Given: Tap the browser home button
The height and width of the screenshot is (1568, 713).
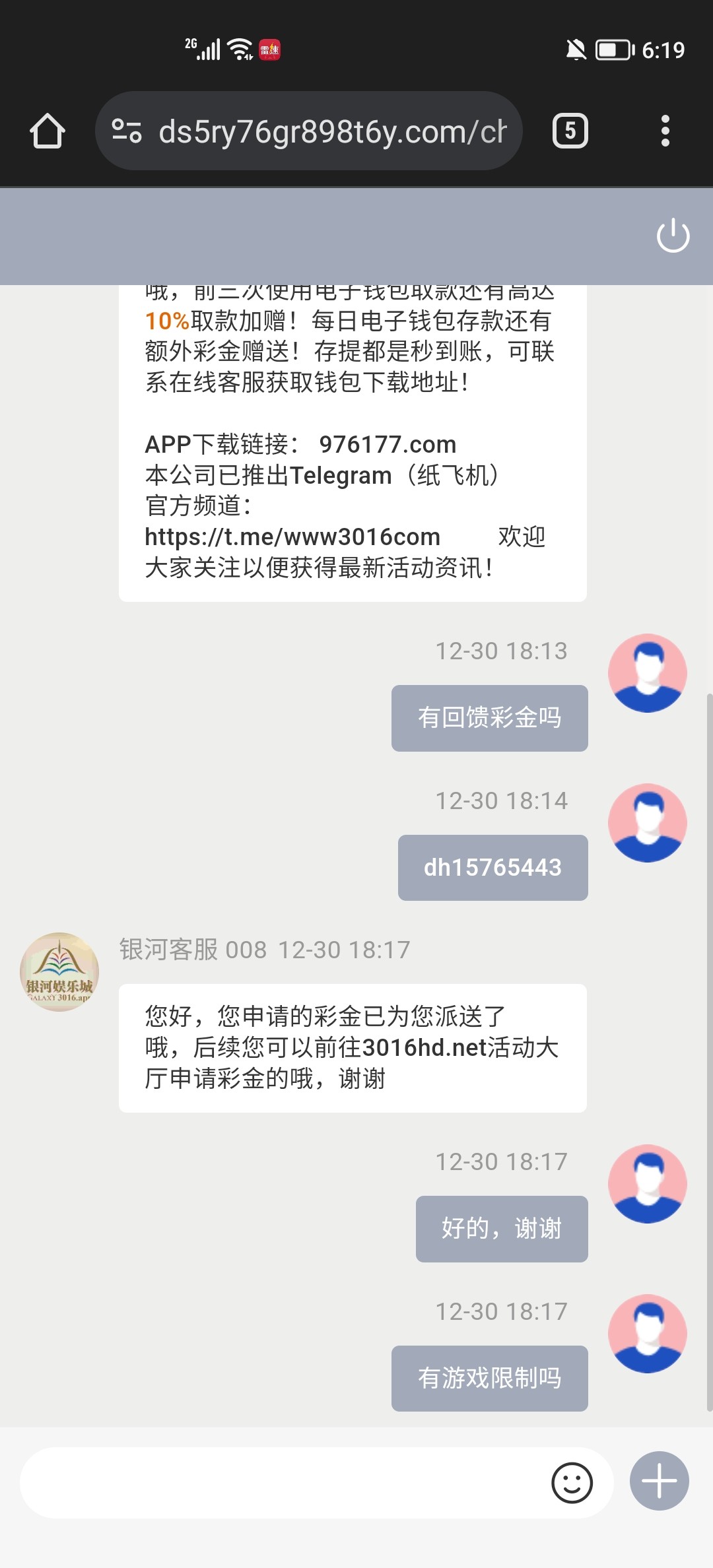Looking at the screenshot, I should (x=48, y=131).
